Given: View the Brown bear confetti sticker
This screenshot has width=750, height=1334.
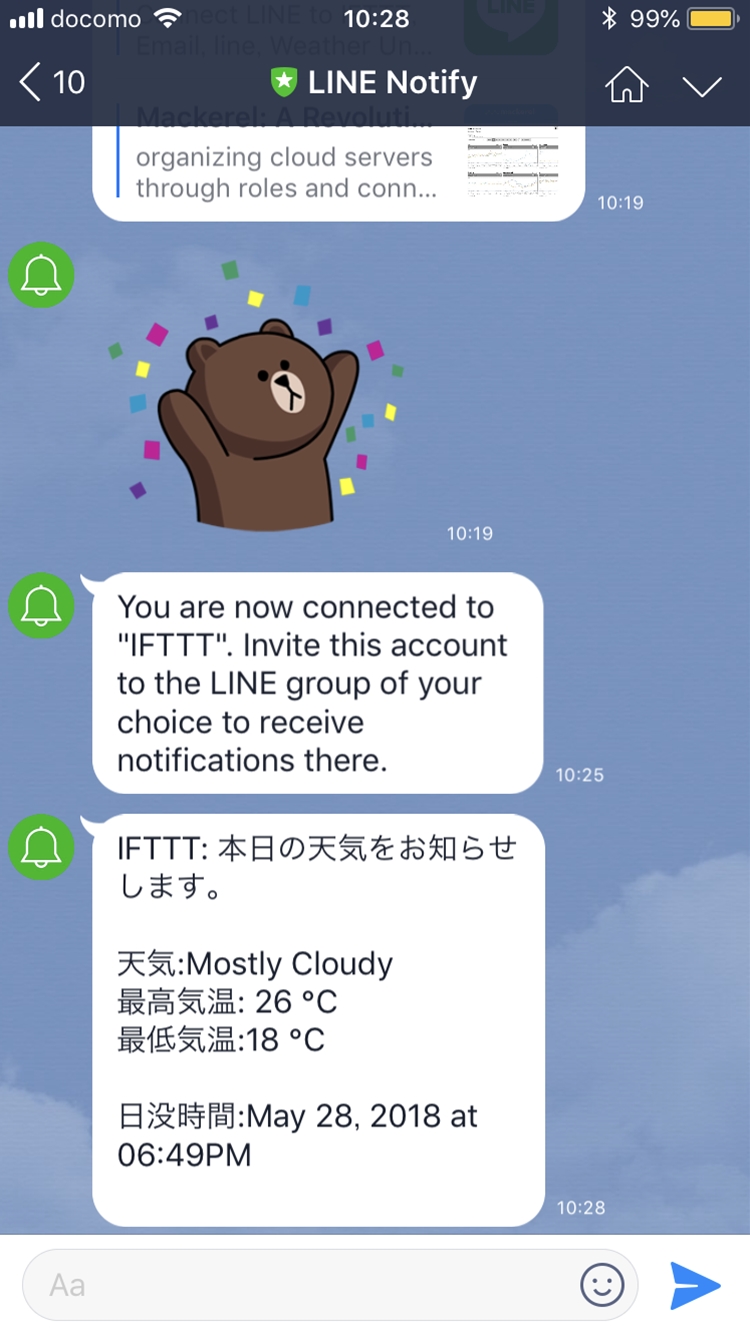Looking at the screenshot, I should click(x=260, y=400).
